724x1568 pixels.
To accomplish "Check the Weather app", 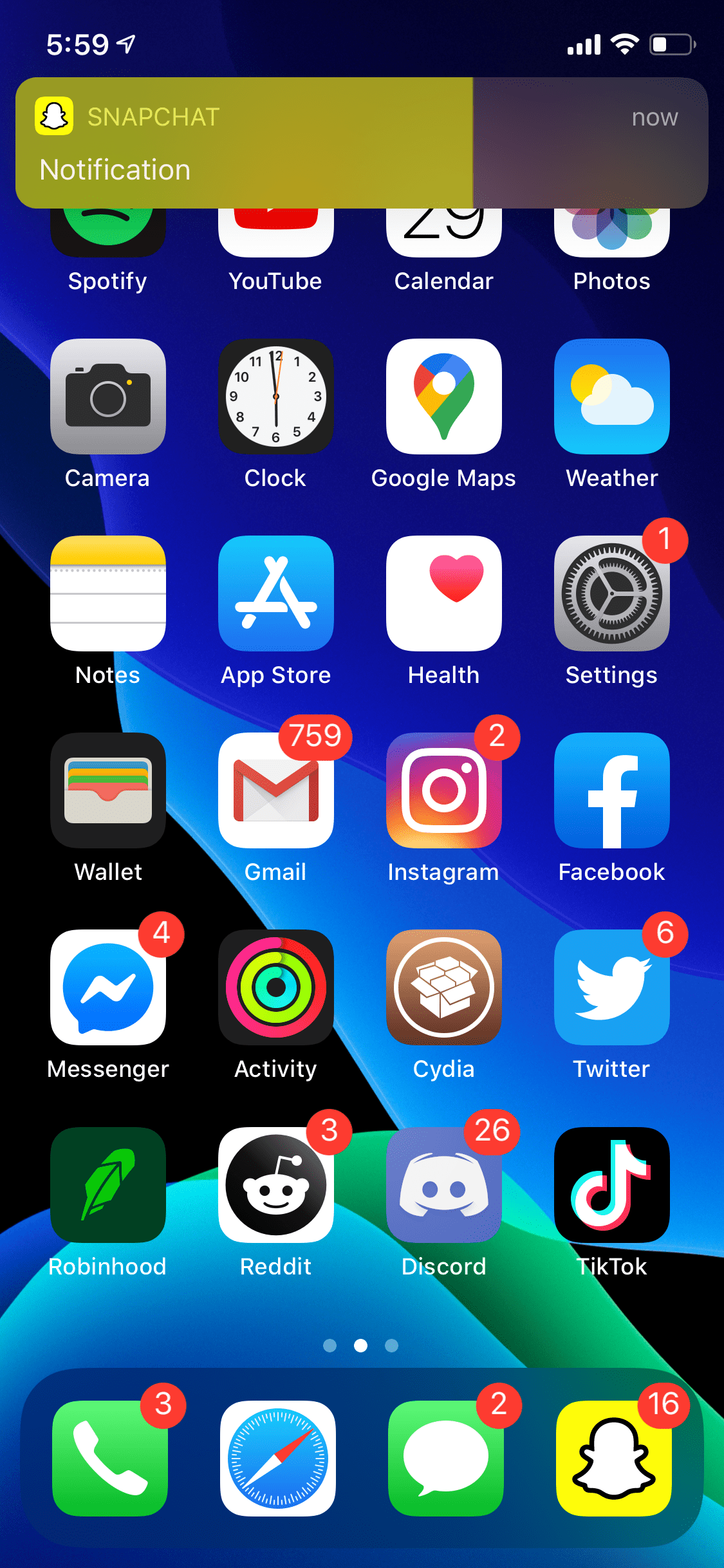I will tap(611, 397).
